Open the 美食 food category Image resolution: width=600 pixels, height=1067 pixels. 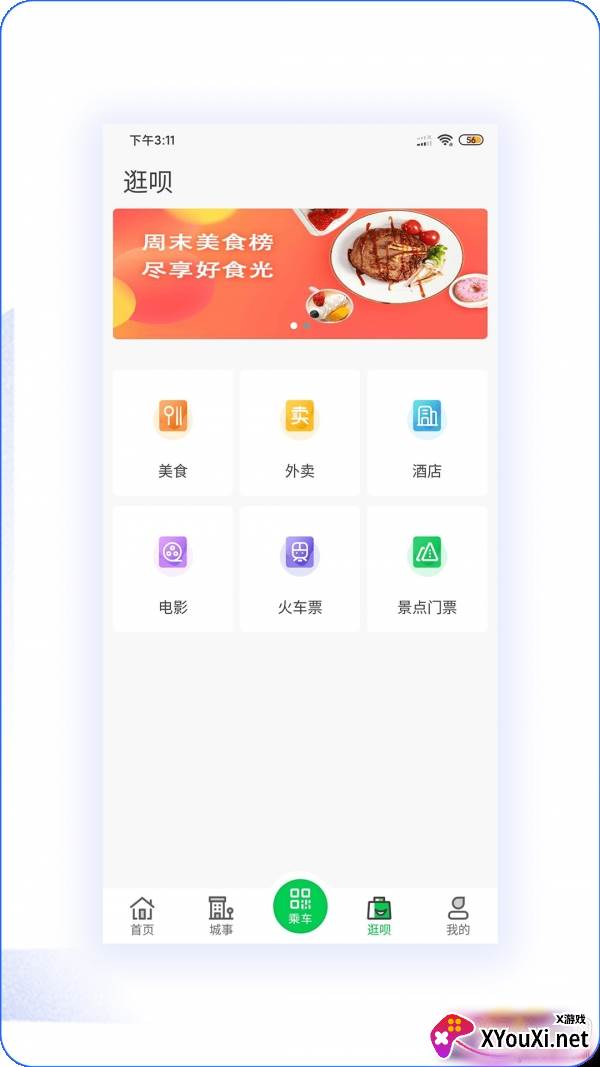(x=173, y=433)
